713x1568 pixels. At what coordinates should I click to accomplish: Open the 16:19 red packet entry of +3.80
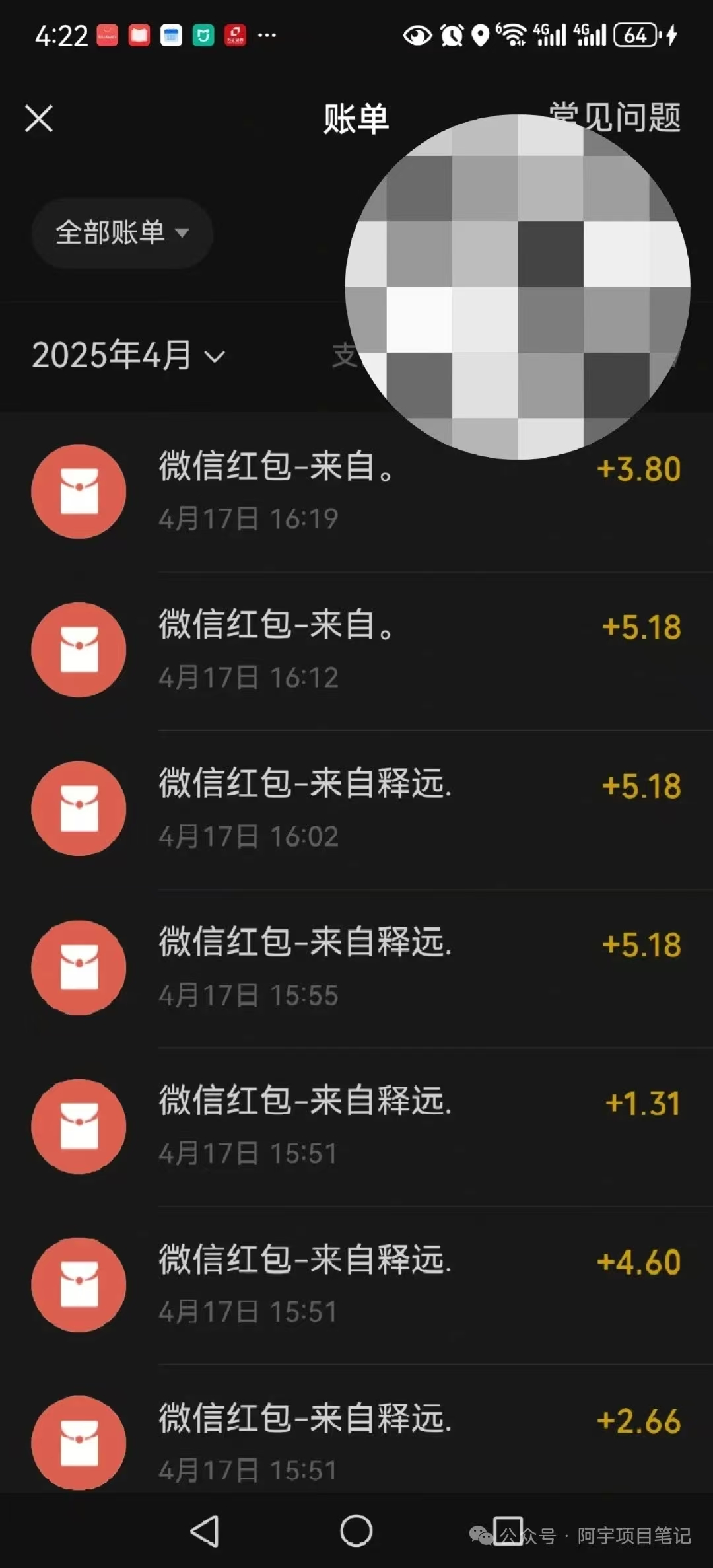click(356, 492)
